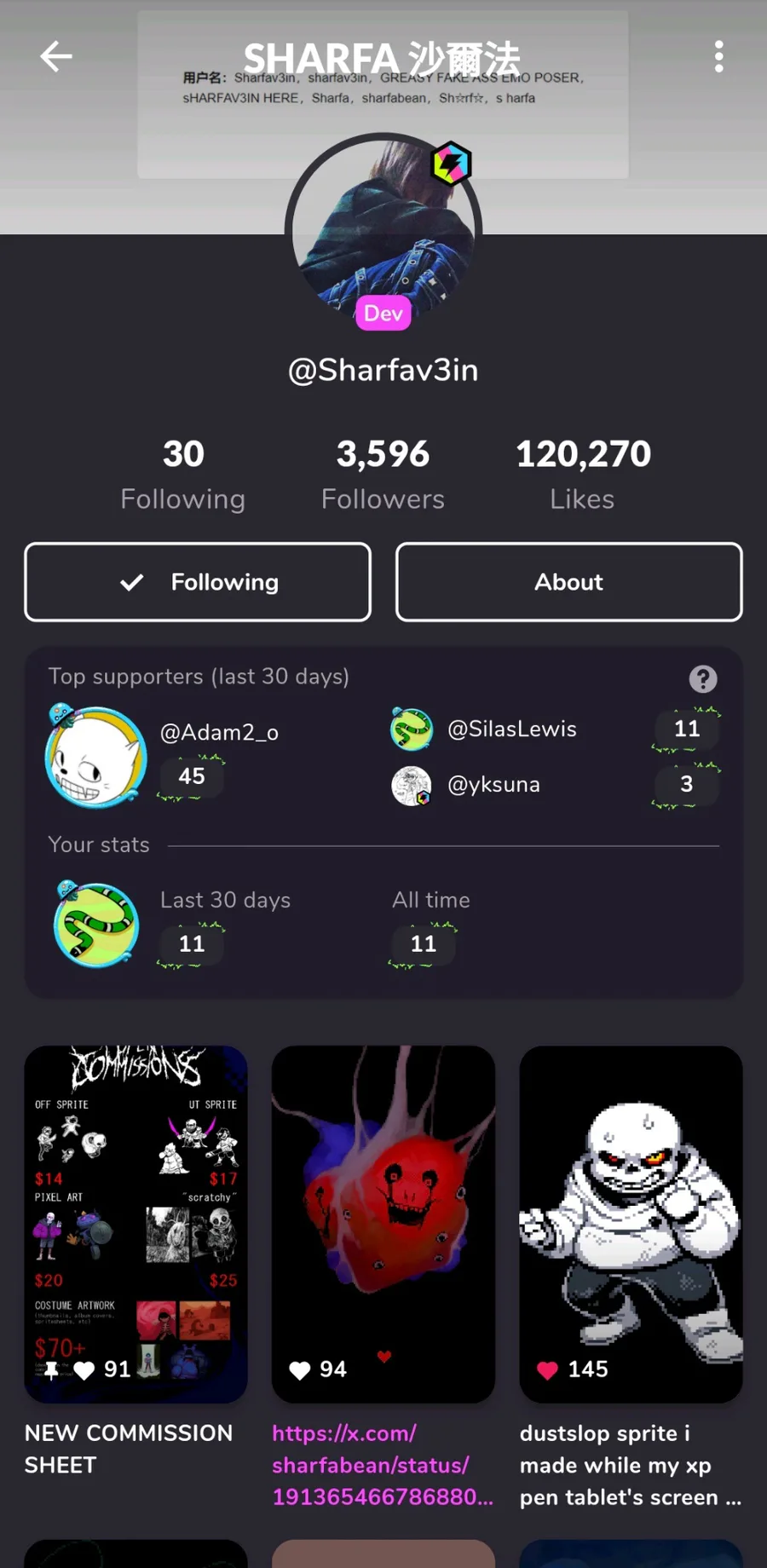View the Sharfav3in profile picture

[383, 230]
